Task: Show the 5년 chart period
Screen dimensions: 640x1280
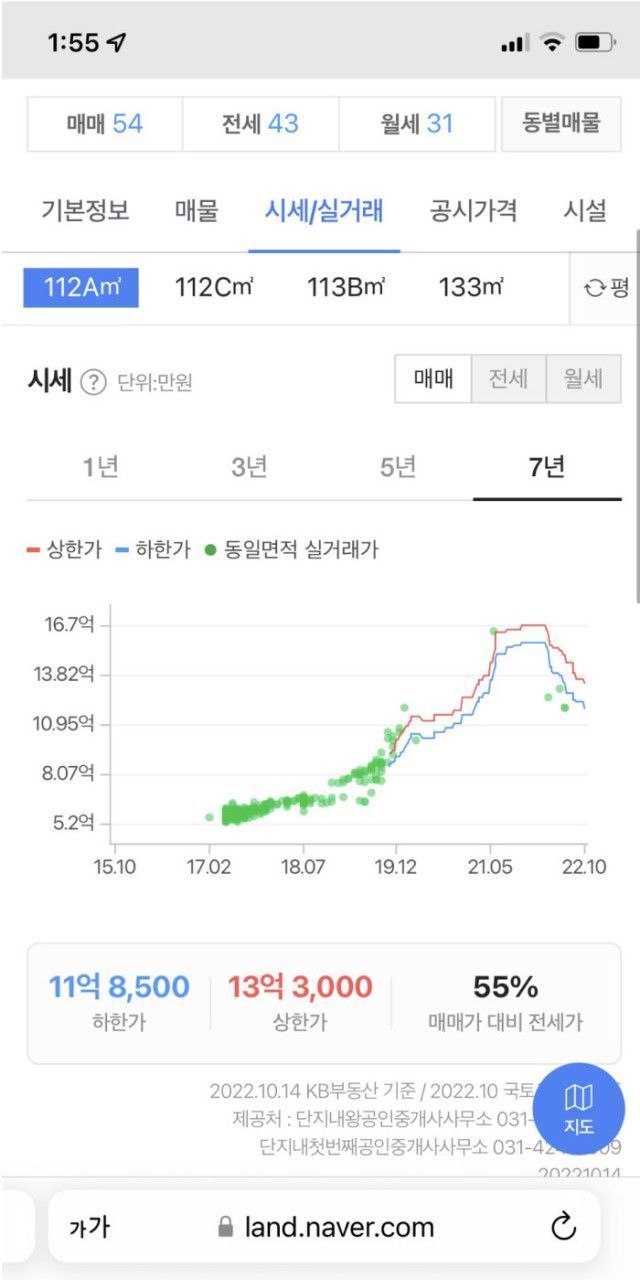Action: 398,467
